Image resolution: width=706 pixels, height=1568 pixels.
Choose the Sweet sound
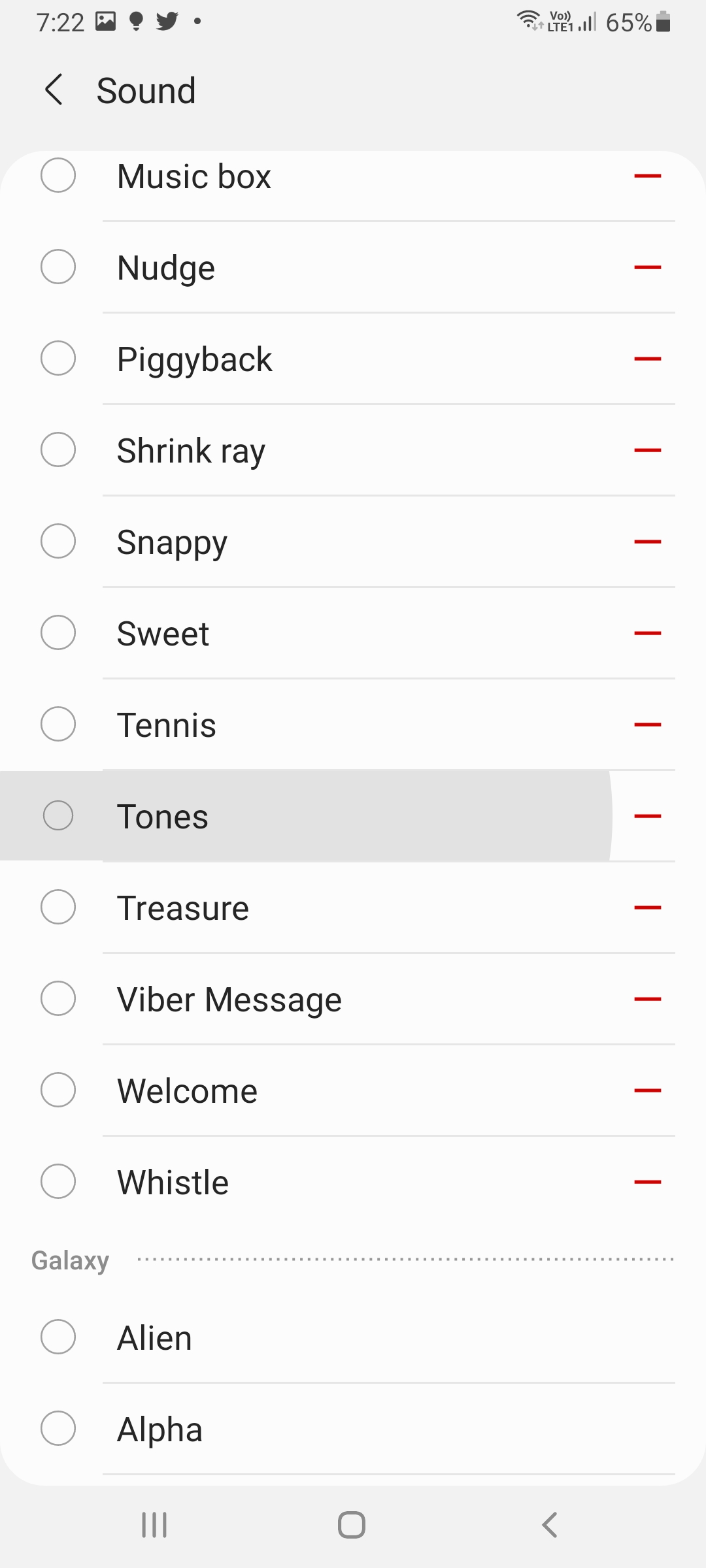(58, 633)
